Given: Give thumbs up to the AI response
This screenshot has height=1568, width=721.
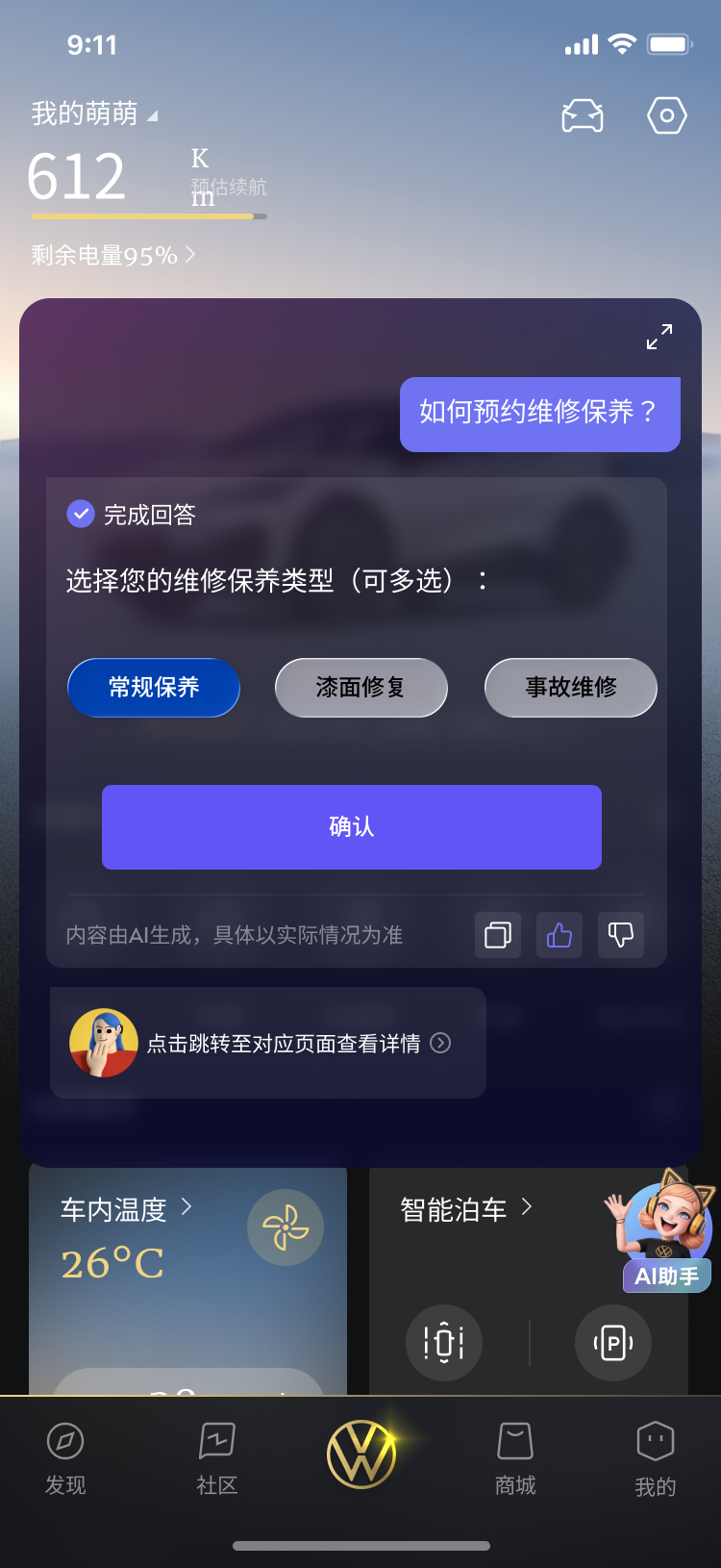Looking at the screenshot, I should (x=559, y=934).
